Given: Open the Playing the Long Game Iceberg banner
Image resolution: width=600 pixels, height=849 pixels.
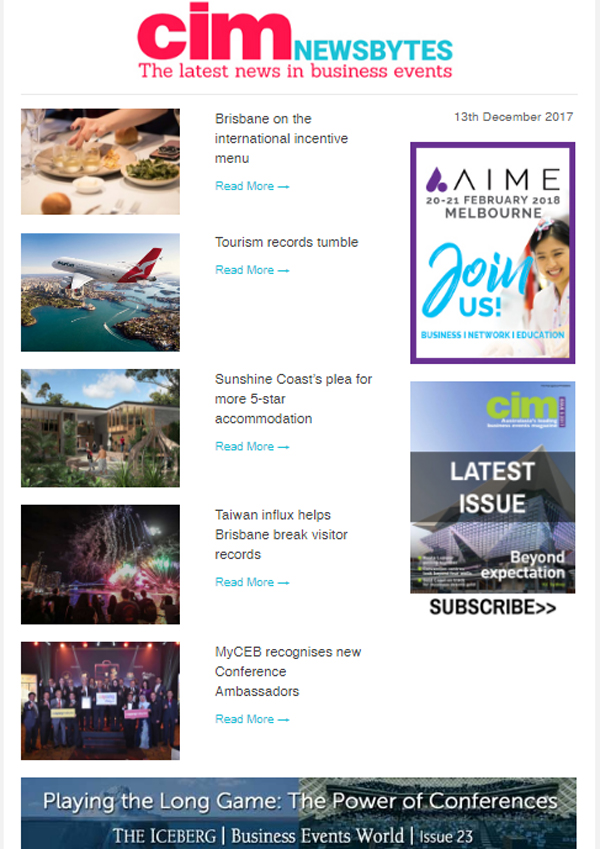Looking at the screenshot, I should pyautogui.click(x=298, y=813).
